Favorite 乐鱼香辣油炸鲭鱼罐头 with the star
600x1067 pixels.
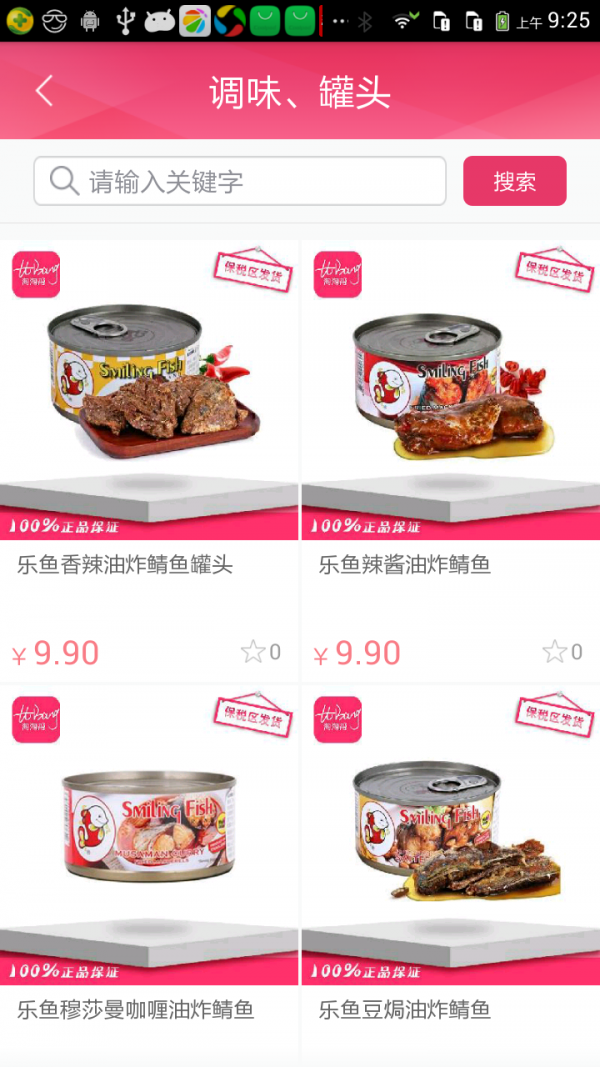pos(253,653)
